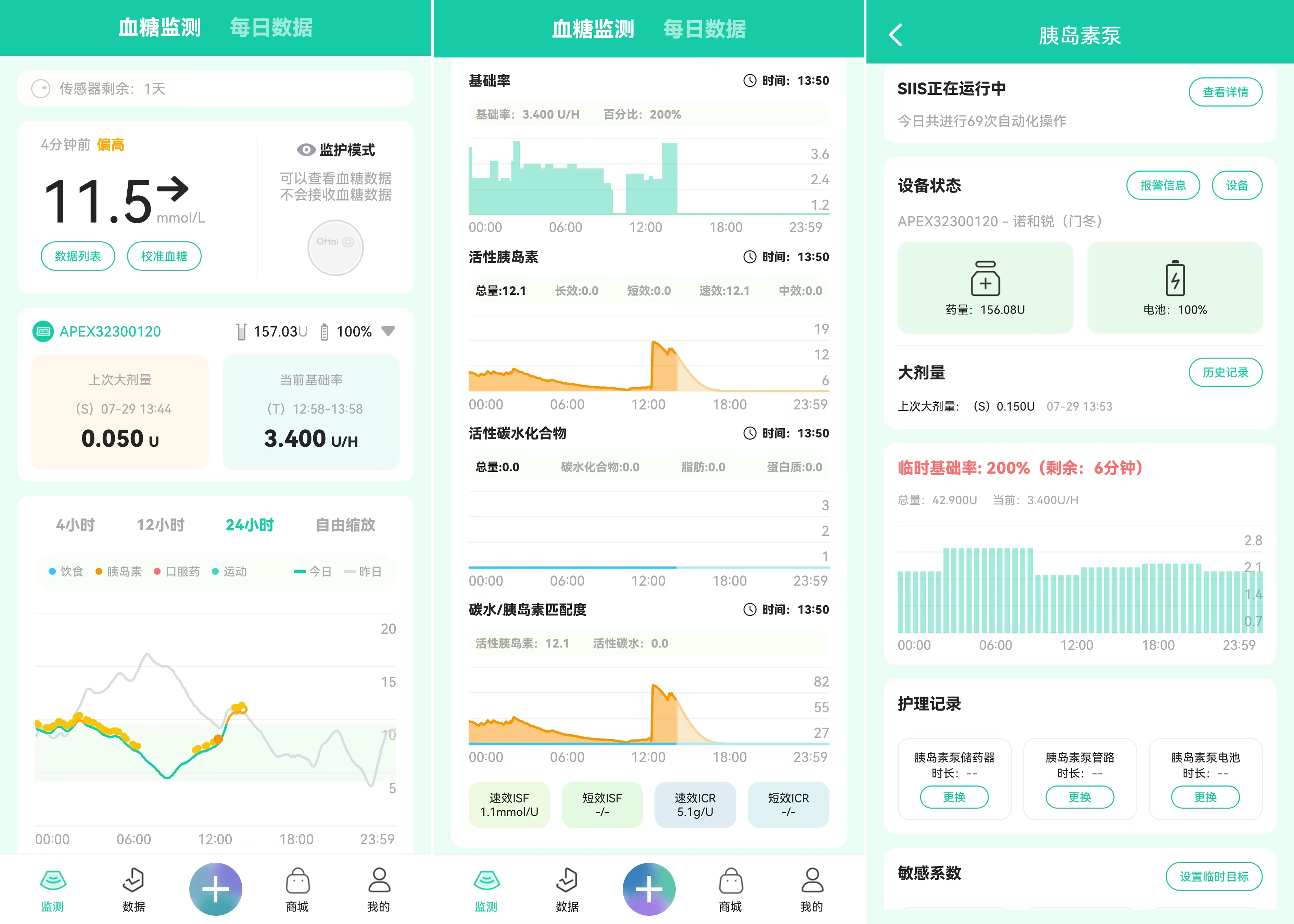Viewport: 1294px width, 924px height.
Task: Tap 校准血糖 to calibrate glucose
Action: pos(164,256)
